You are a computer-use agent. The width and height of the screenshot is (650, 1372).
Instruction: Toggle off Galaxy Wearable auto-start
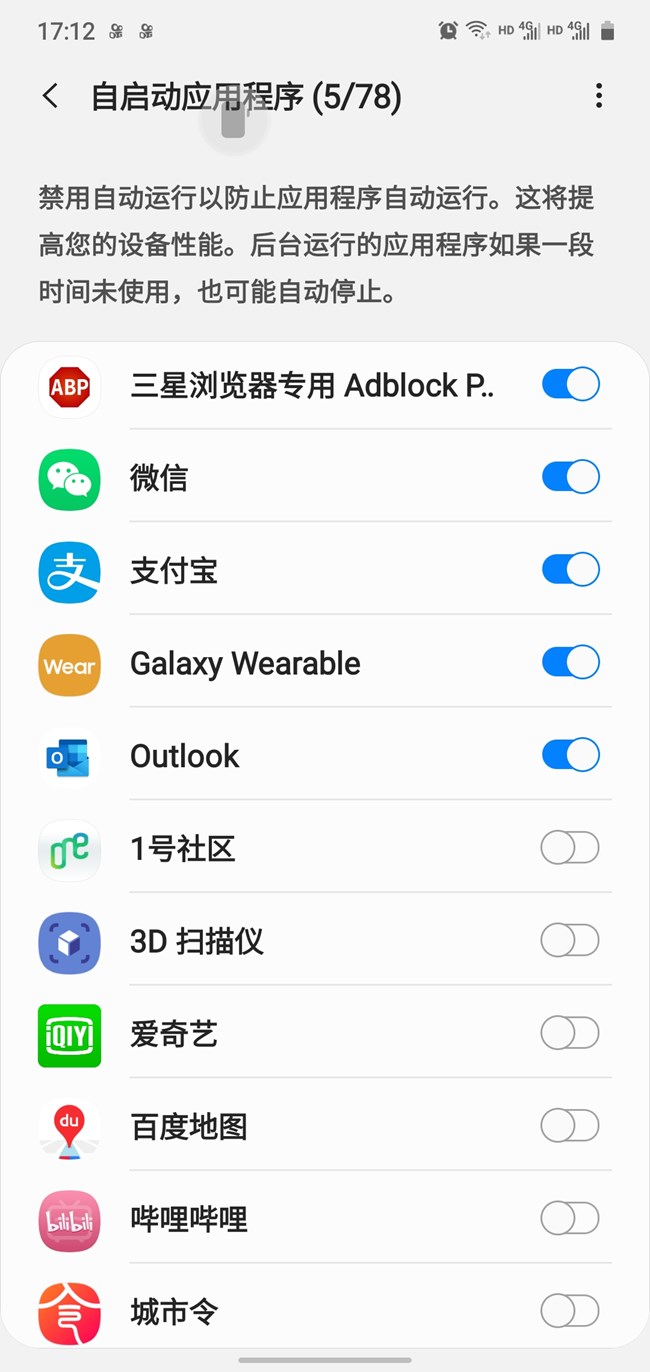pos(570,662)
